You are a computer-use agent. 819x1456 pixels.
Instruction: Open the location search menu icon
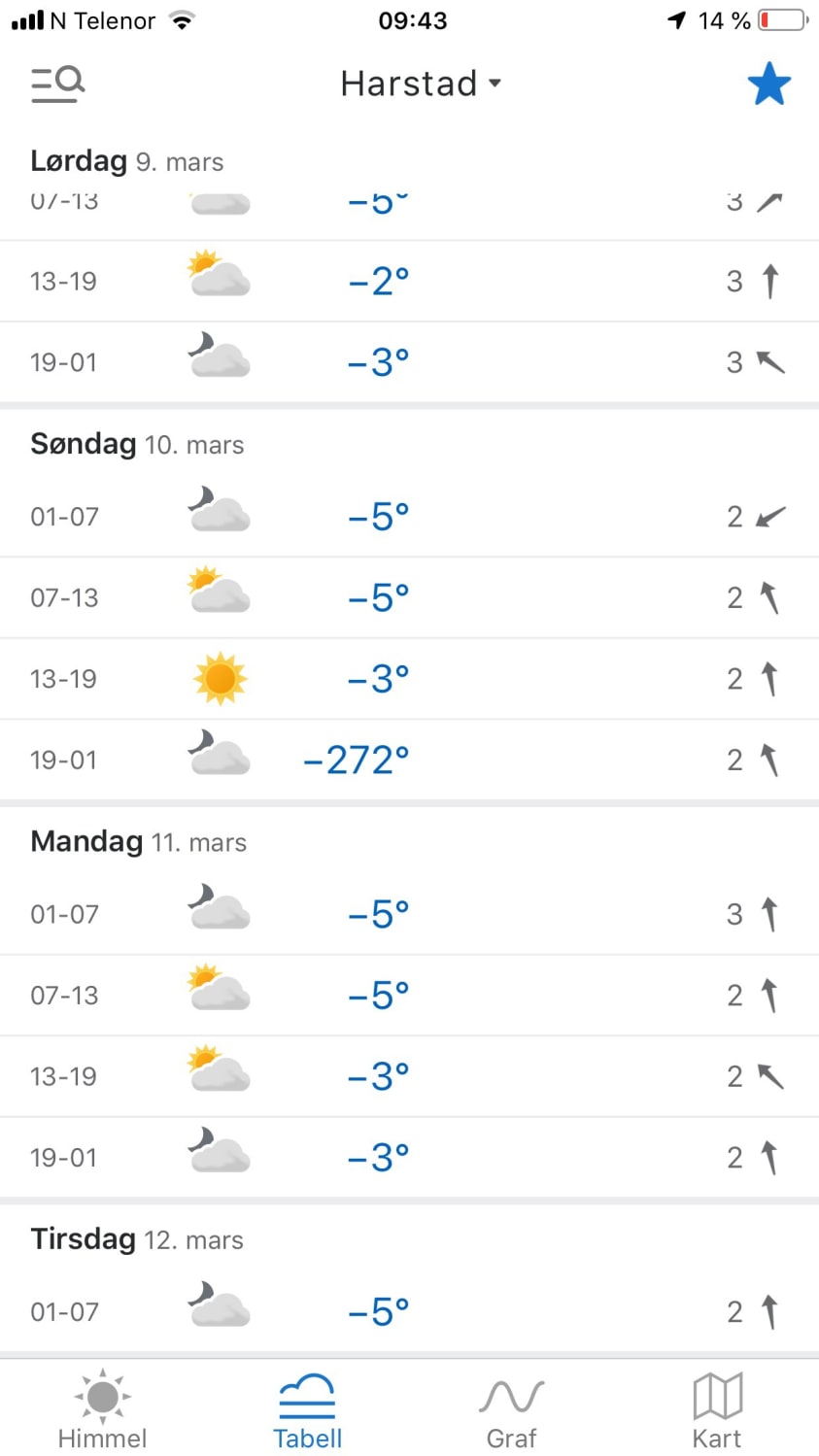[57, 85]
